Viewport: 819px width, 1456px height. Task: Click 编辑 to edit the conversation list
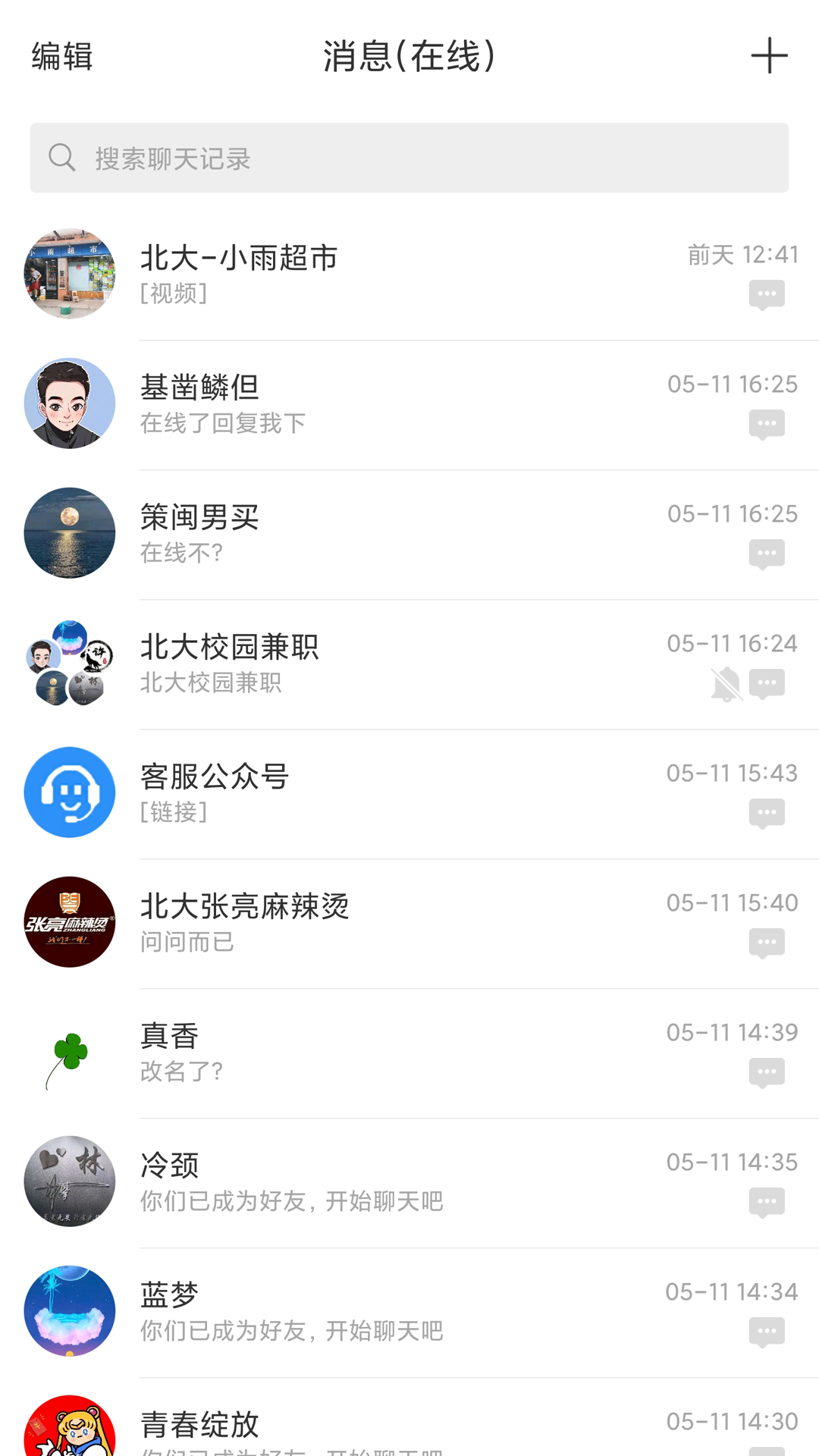[x=61, y=55]
